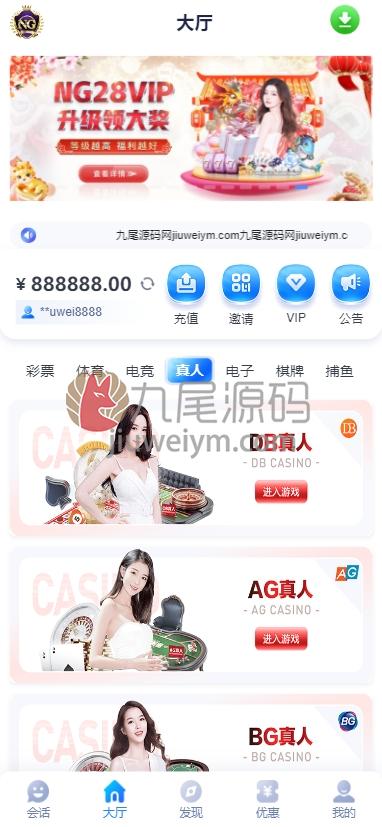This screenshot has height=827, width=382.
Task: Switch to the 彩票 category
Action: (x=40, y=371)
